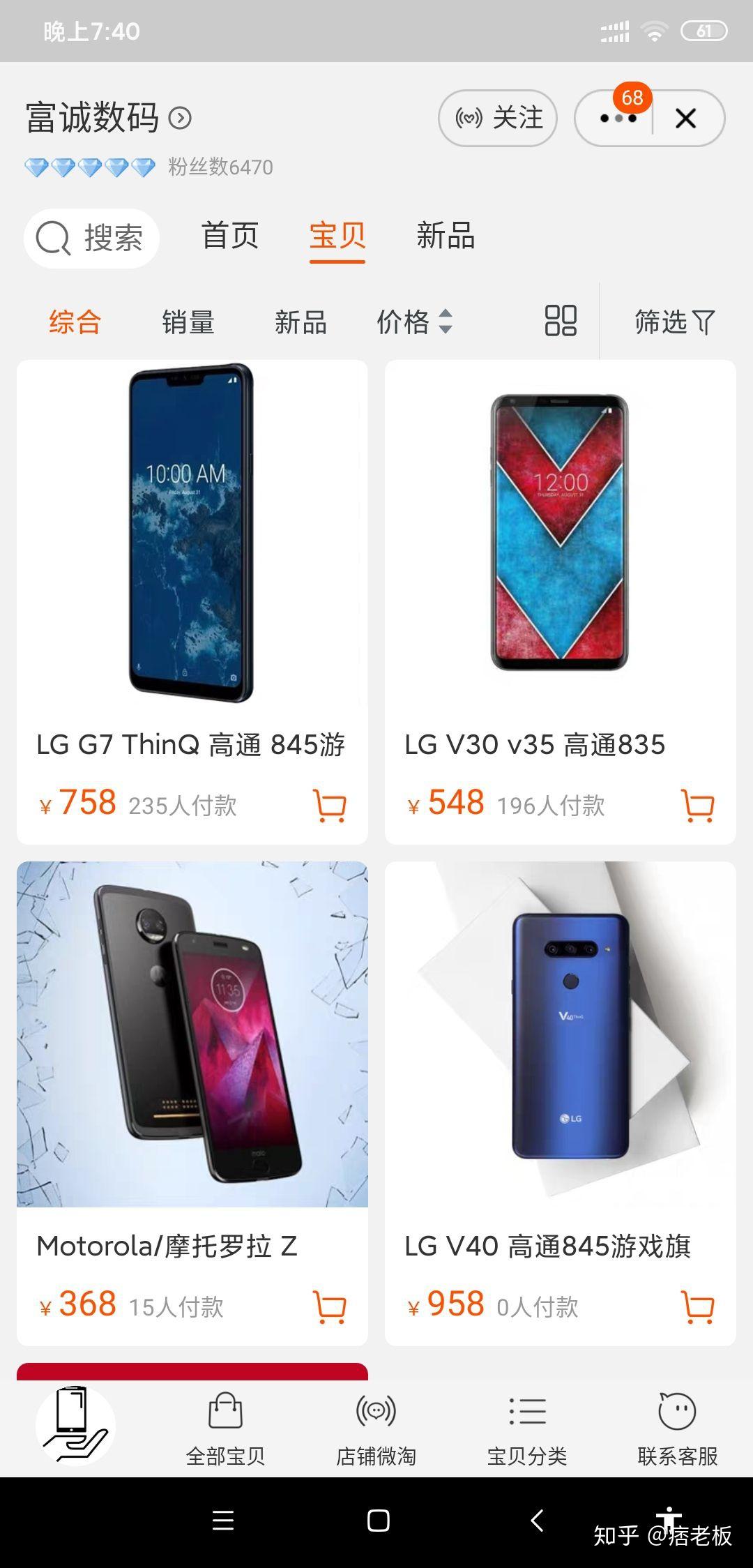Add LG G7 ThinQ to cart
The width and height of the screenshot is (753, 1568).
(330, 806)
